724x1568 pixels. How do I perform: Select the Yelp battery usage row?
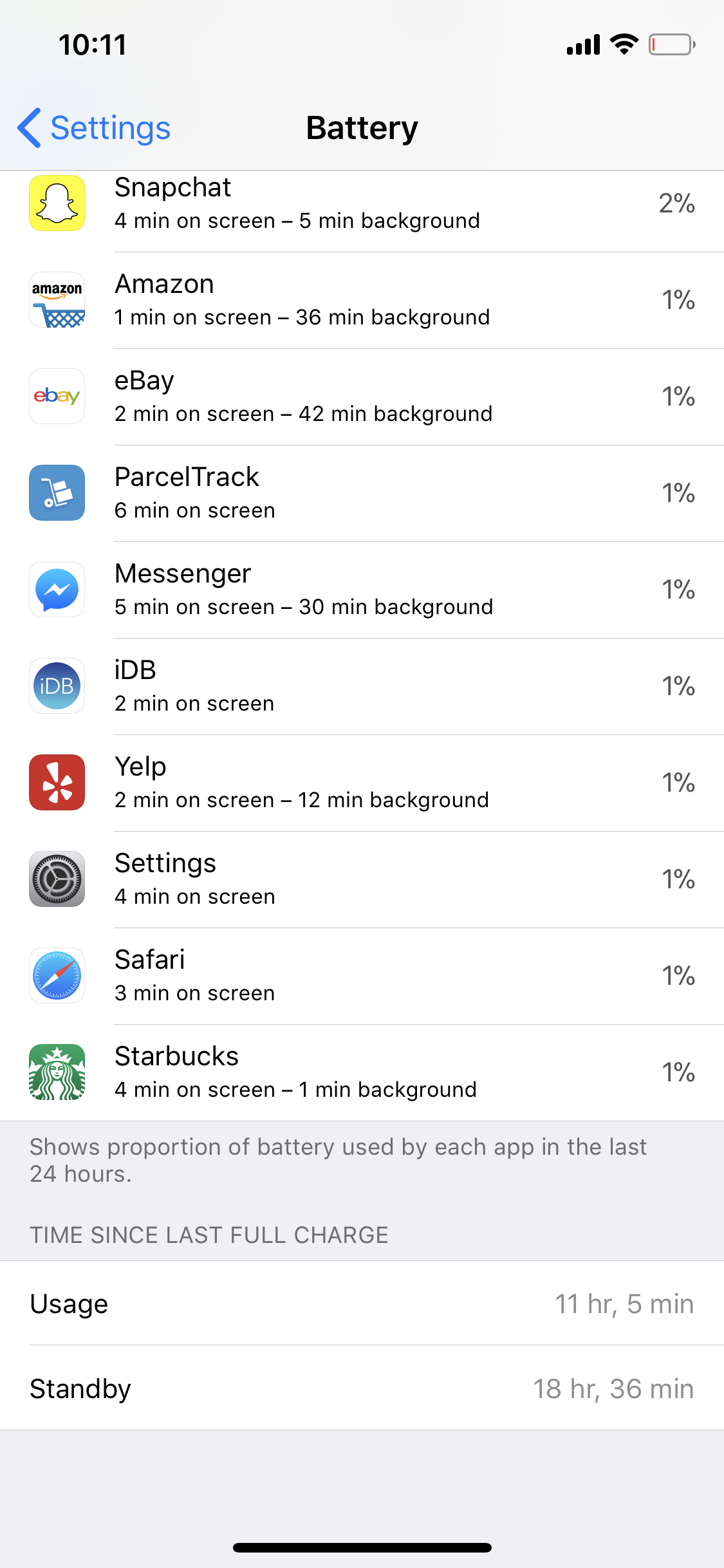362,783
